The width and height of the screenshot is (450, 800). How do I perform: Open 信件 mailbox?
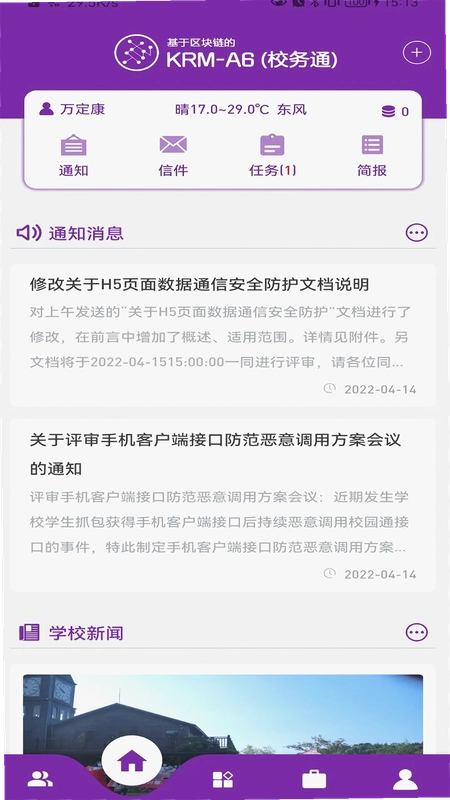click(x=173, y=156)
